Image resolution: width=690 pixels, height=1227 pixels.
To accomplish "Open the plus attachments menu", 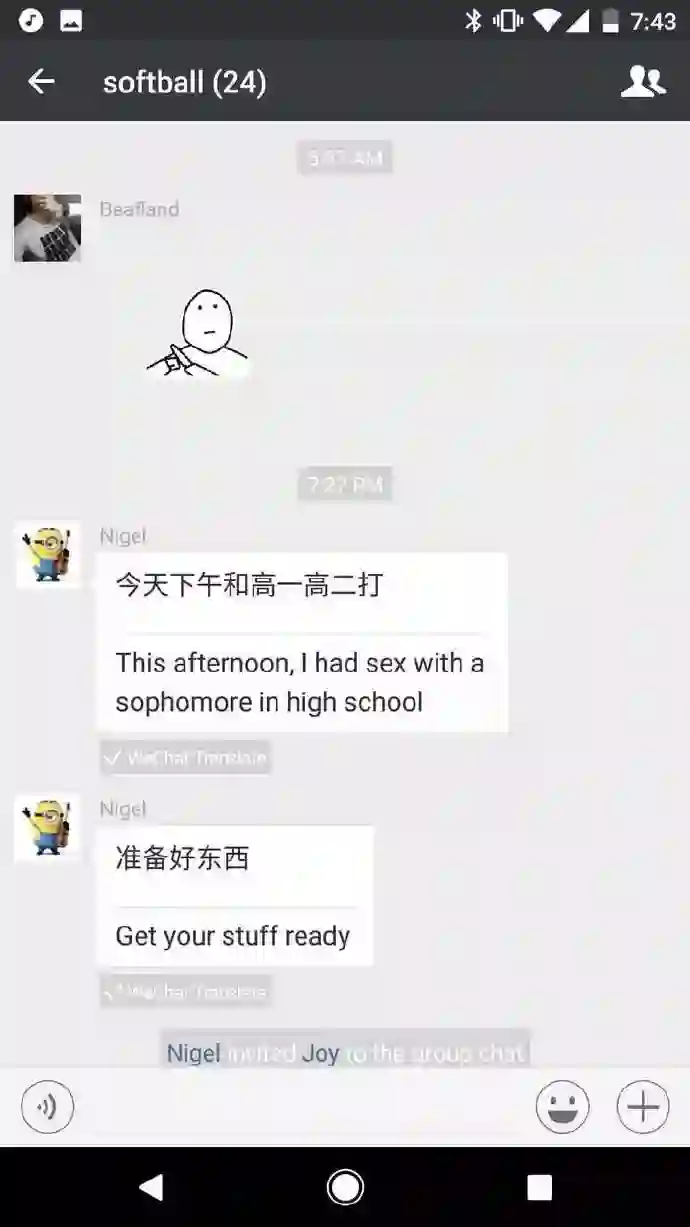I will pos(642,1107).
